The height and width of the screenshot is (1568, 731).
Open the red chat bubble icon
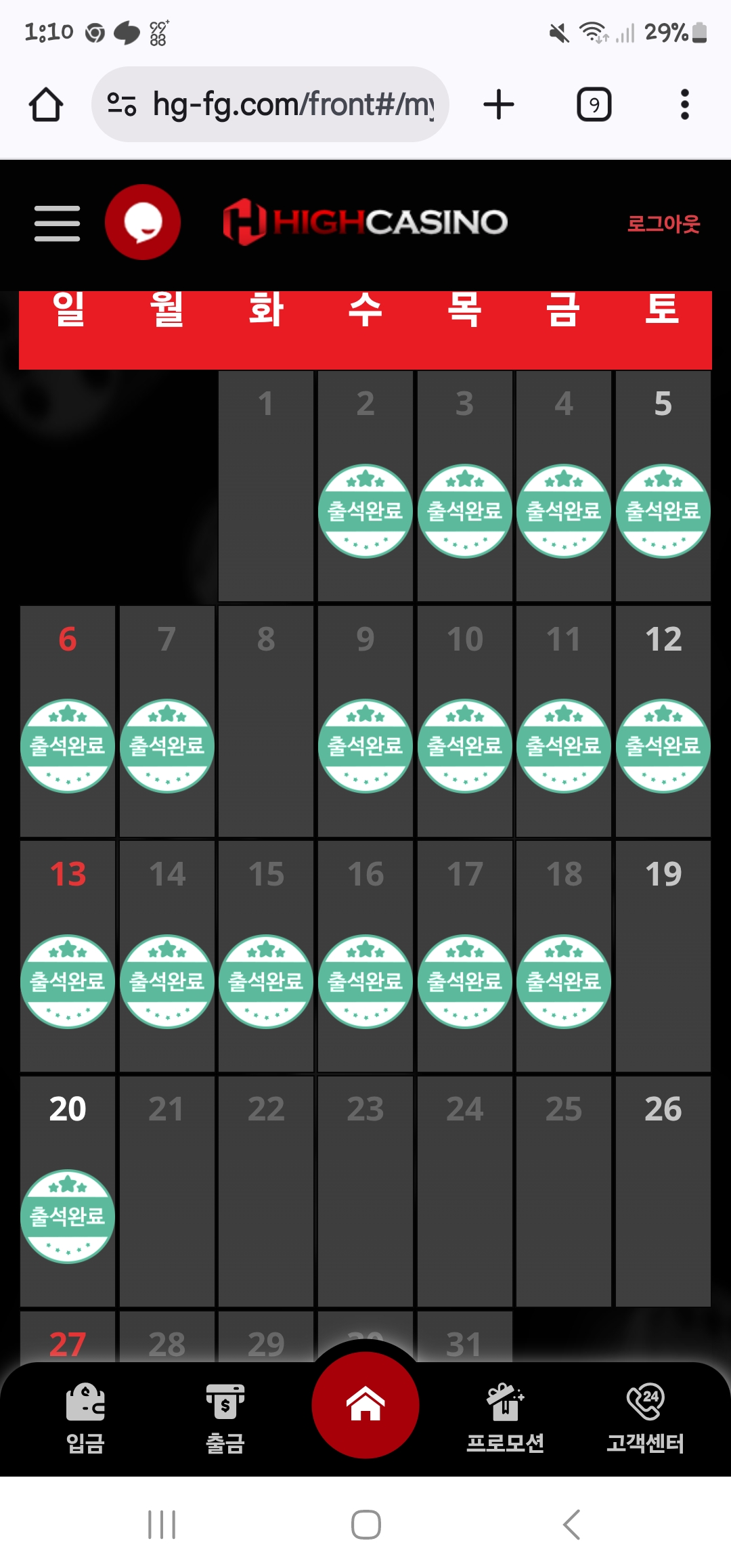point(143,222)
